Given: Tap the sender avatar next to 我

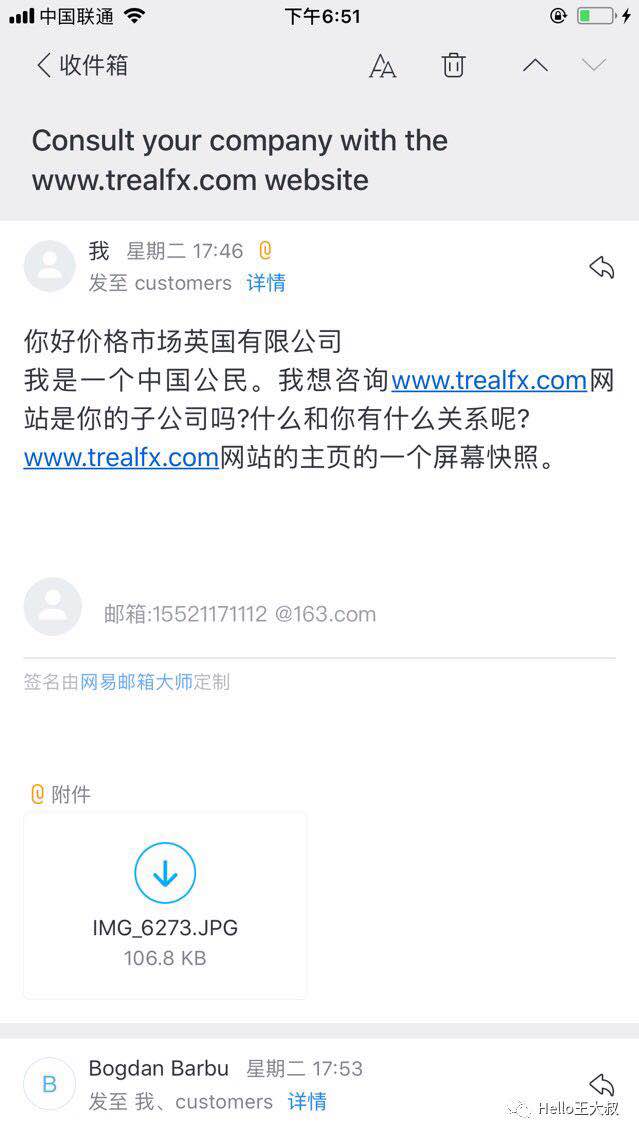Looking at the screenshot, I should pos(50,266).
